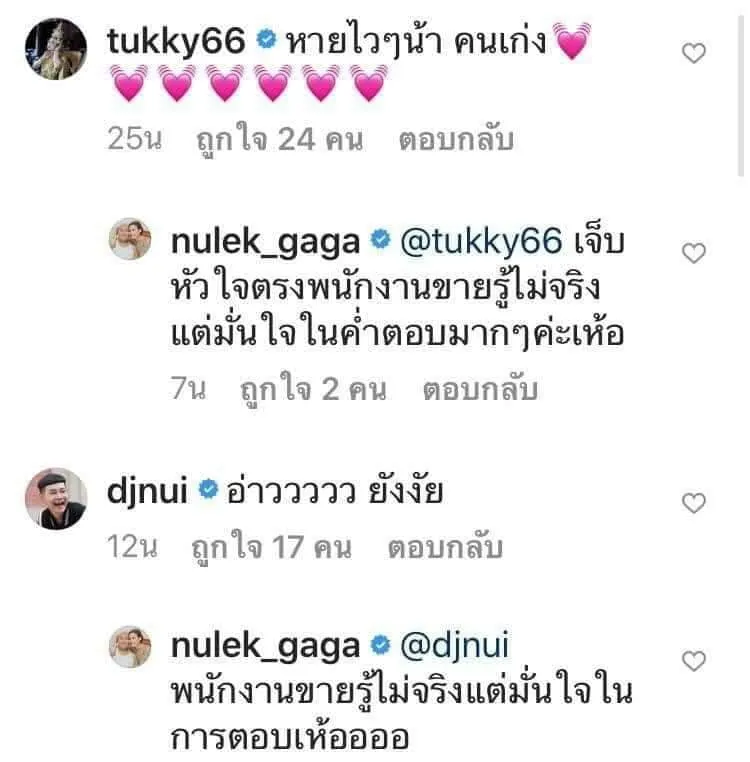This screenshot has width=750, height=762.
Task: Reply to nulek_gaga's comment liked by 2
Action: (x=479, y=390)
